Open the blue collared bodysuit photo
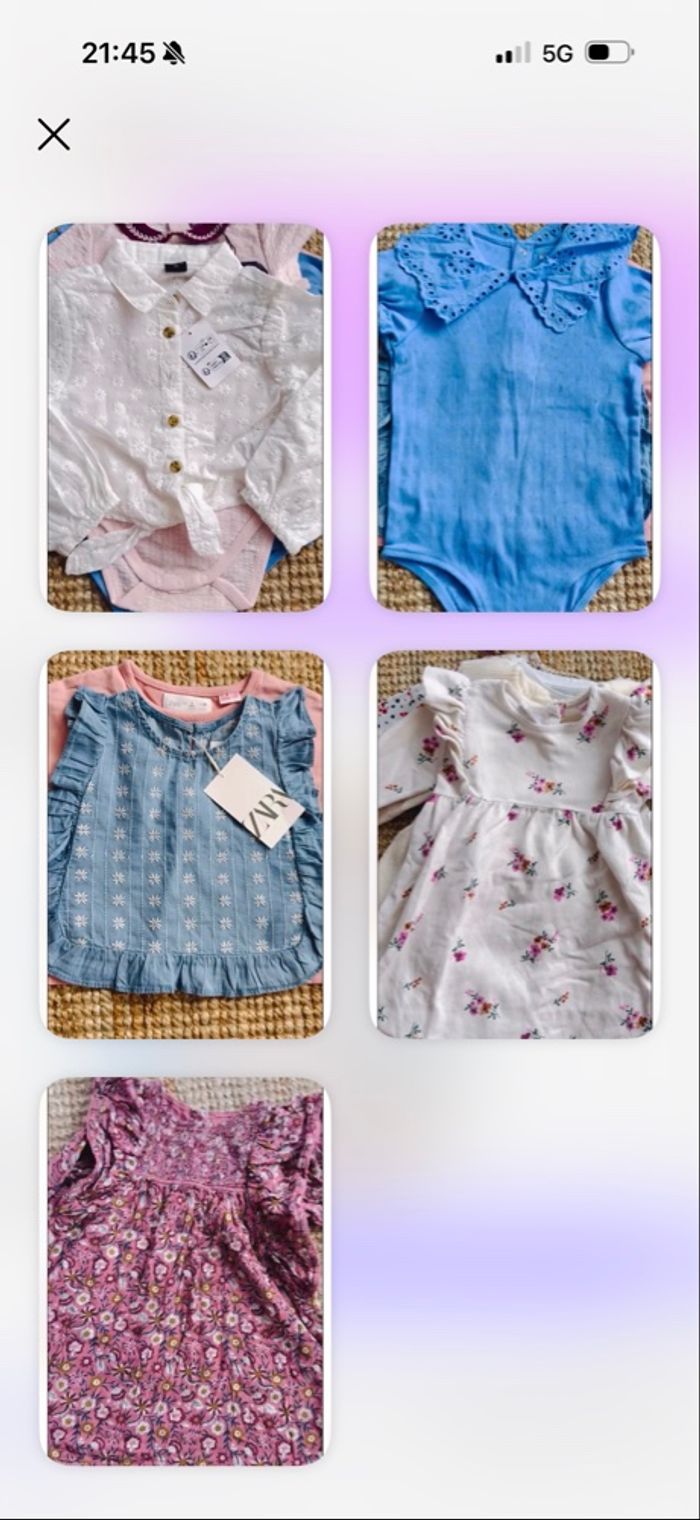Screen dimensions: 700x1520 (514, 417)
